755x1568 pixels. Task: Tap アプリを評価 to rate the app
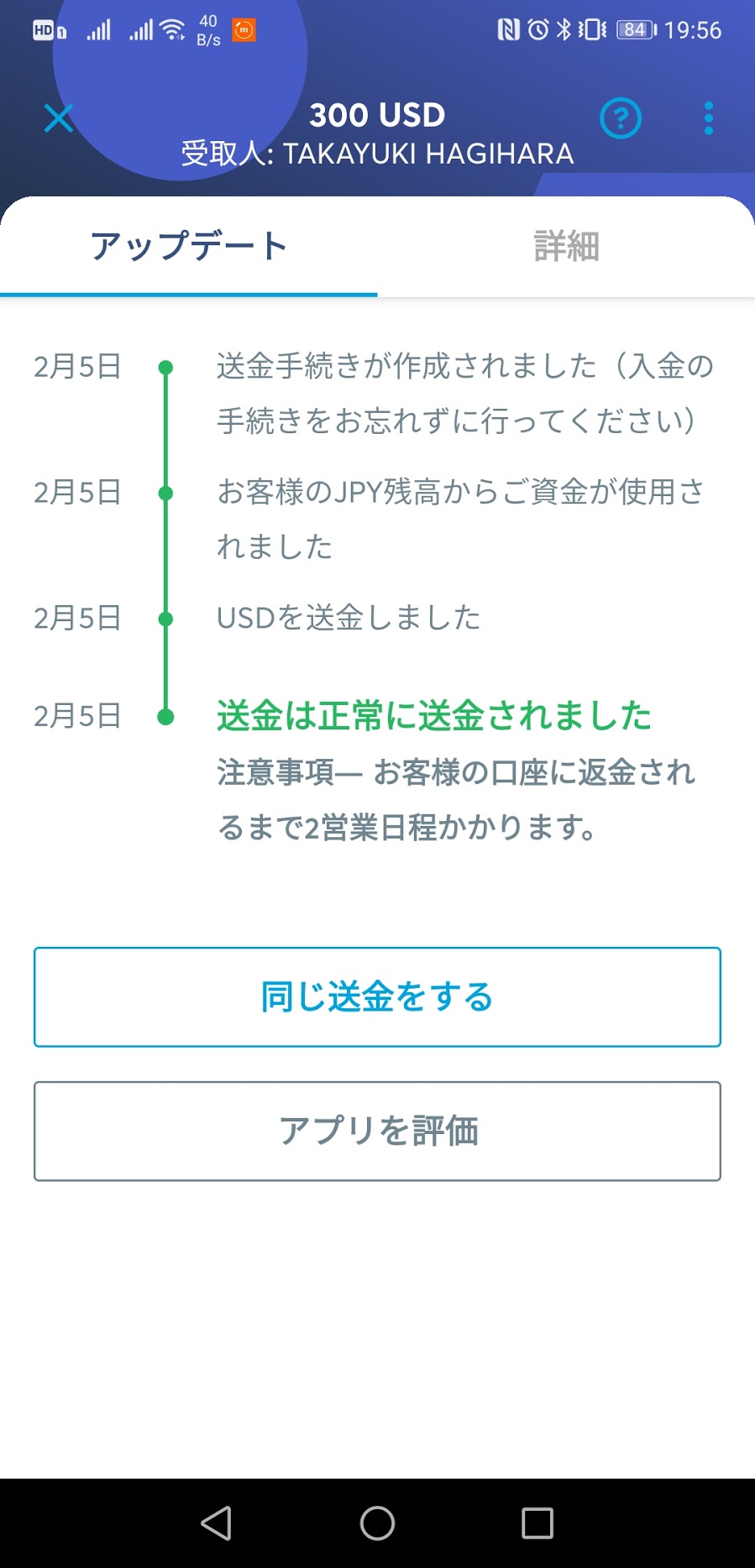(377, 1132)
